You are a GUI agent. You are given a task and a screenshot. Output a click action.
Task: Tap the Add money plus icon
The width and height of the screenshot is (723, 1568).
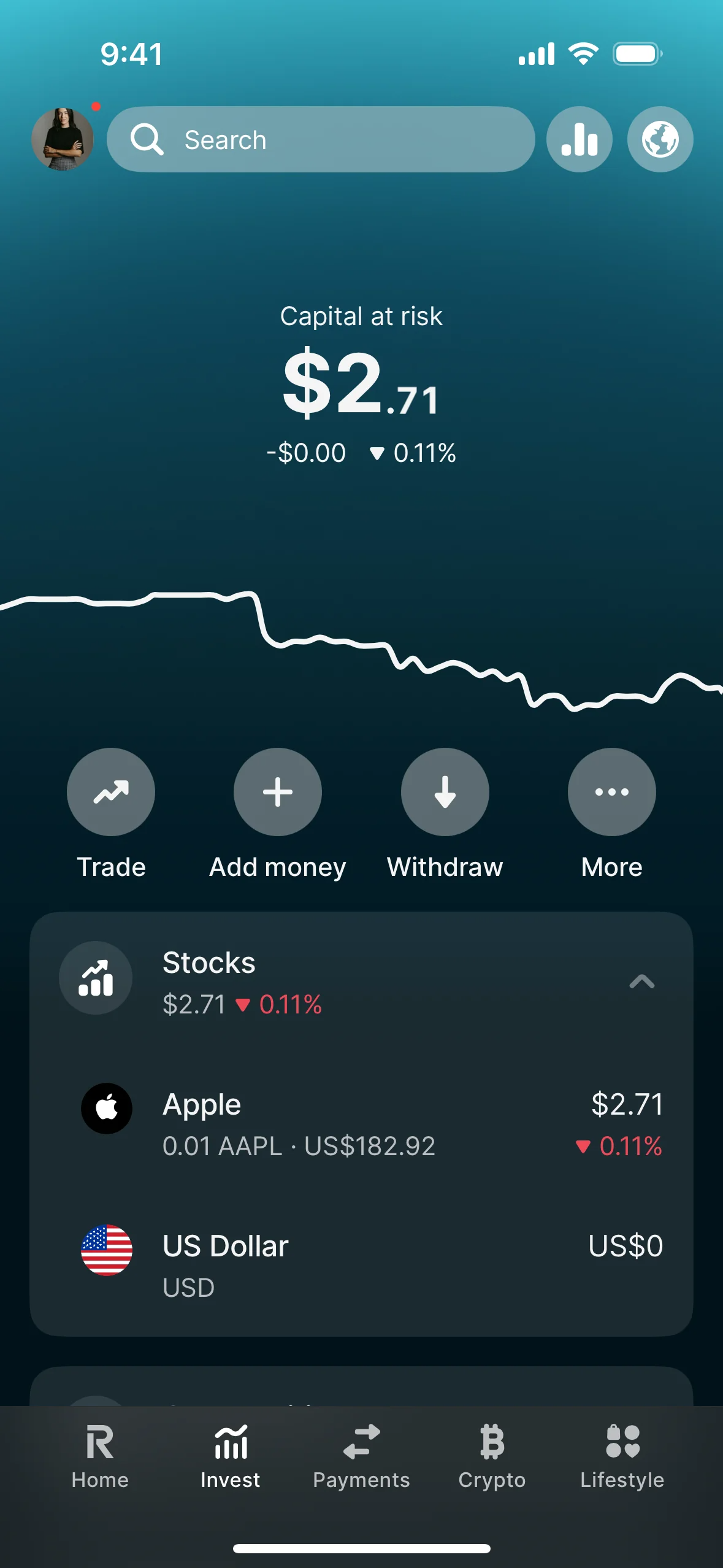click(x=277, y=792)
